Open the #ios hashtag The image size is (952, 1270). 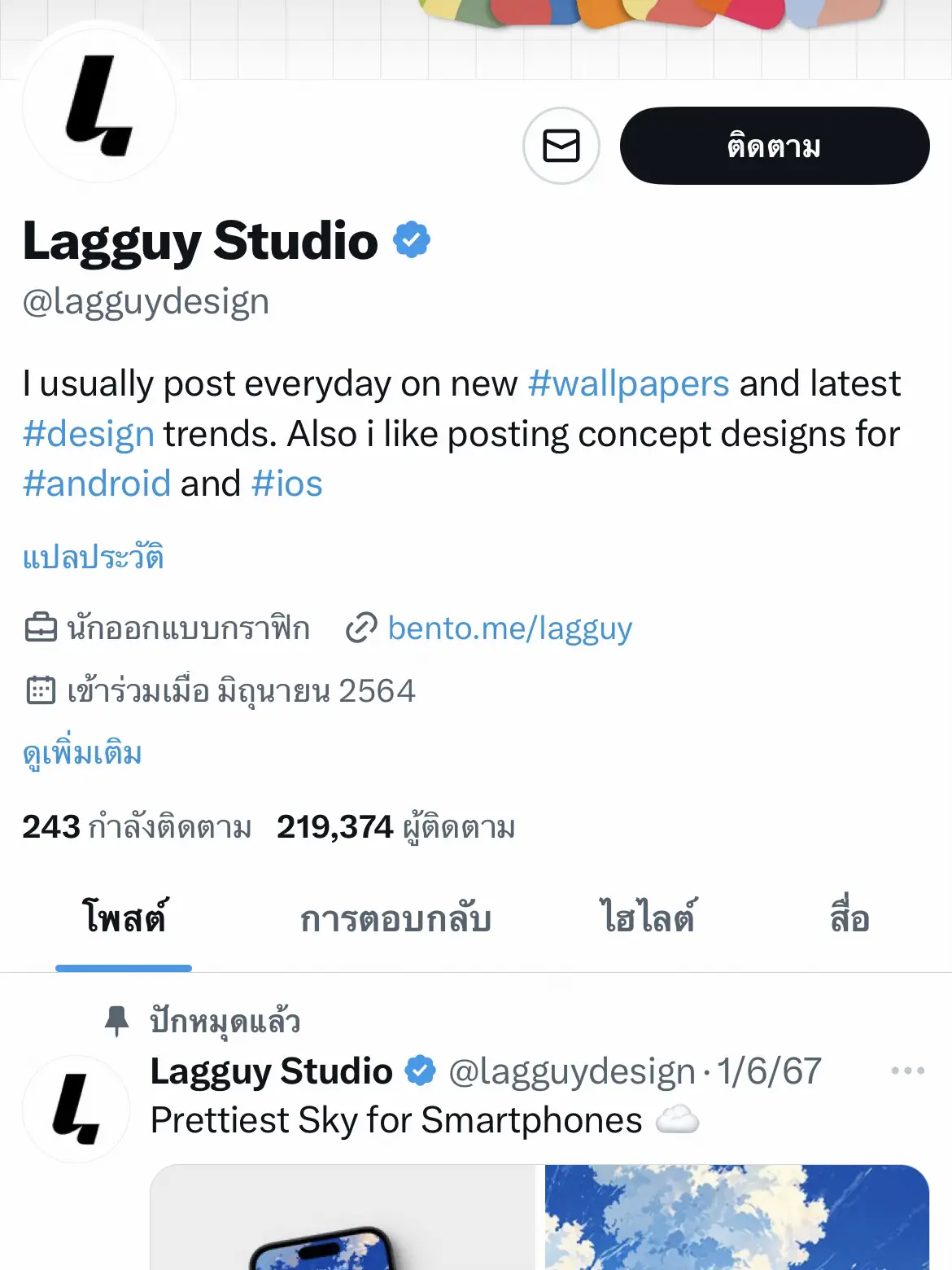pyautogui.click(x=287, y=484)
